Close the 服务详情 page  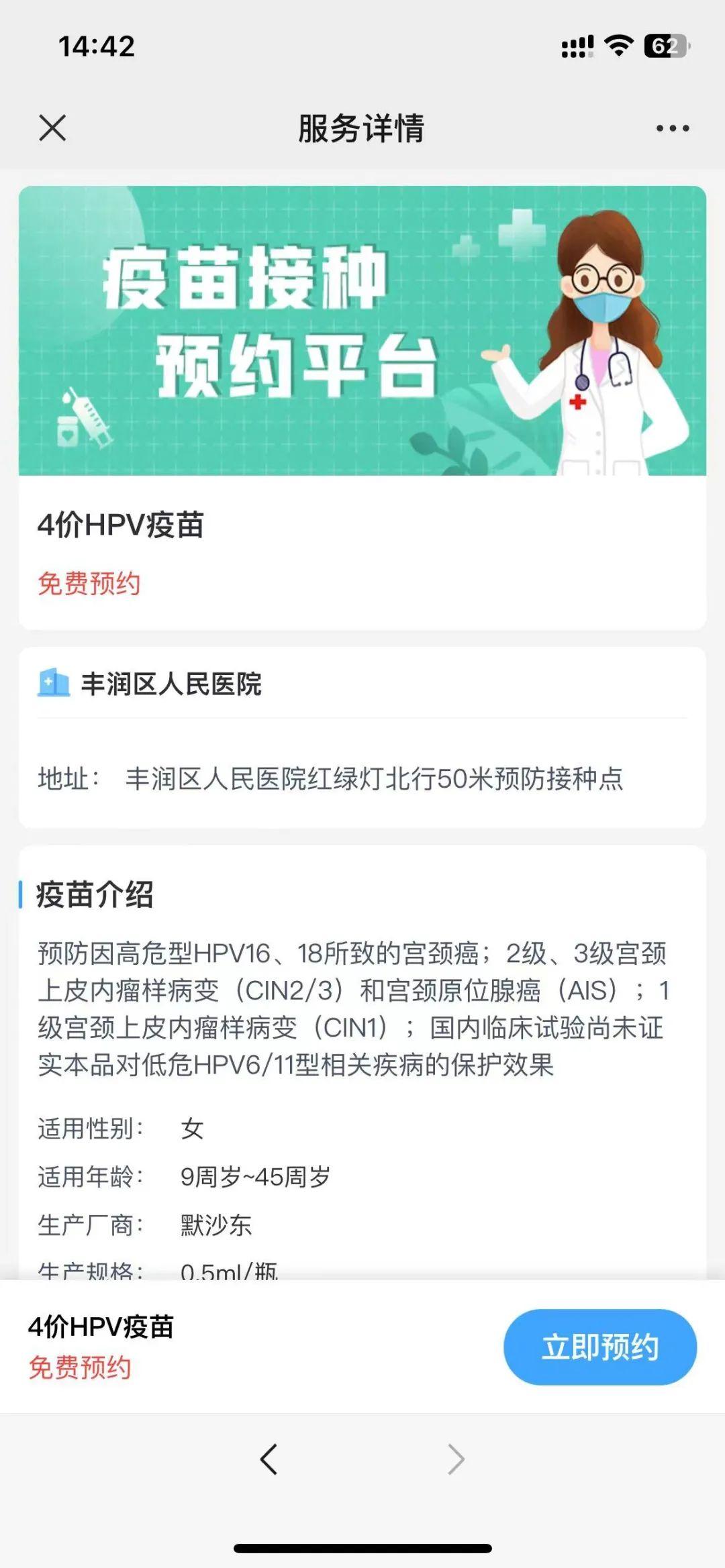pos(52,127)
